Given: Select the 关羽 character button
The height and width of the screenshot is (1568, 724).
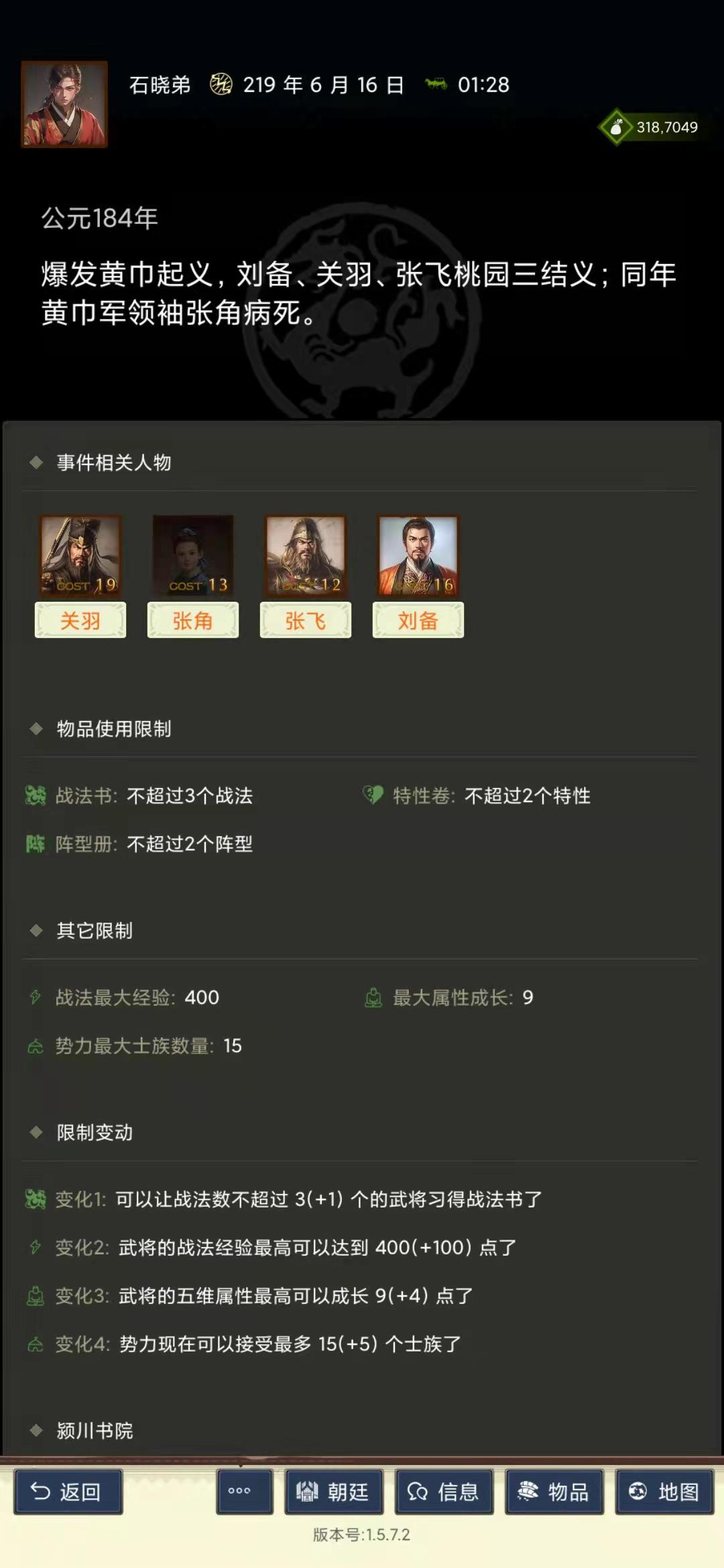Looking at the screenshot, I should tap(80, 620).
